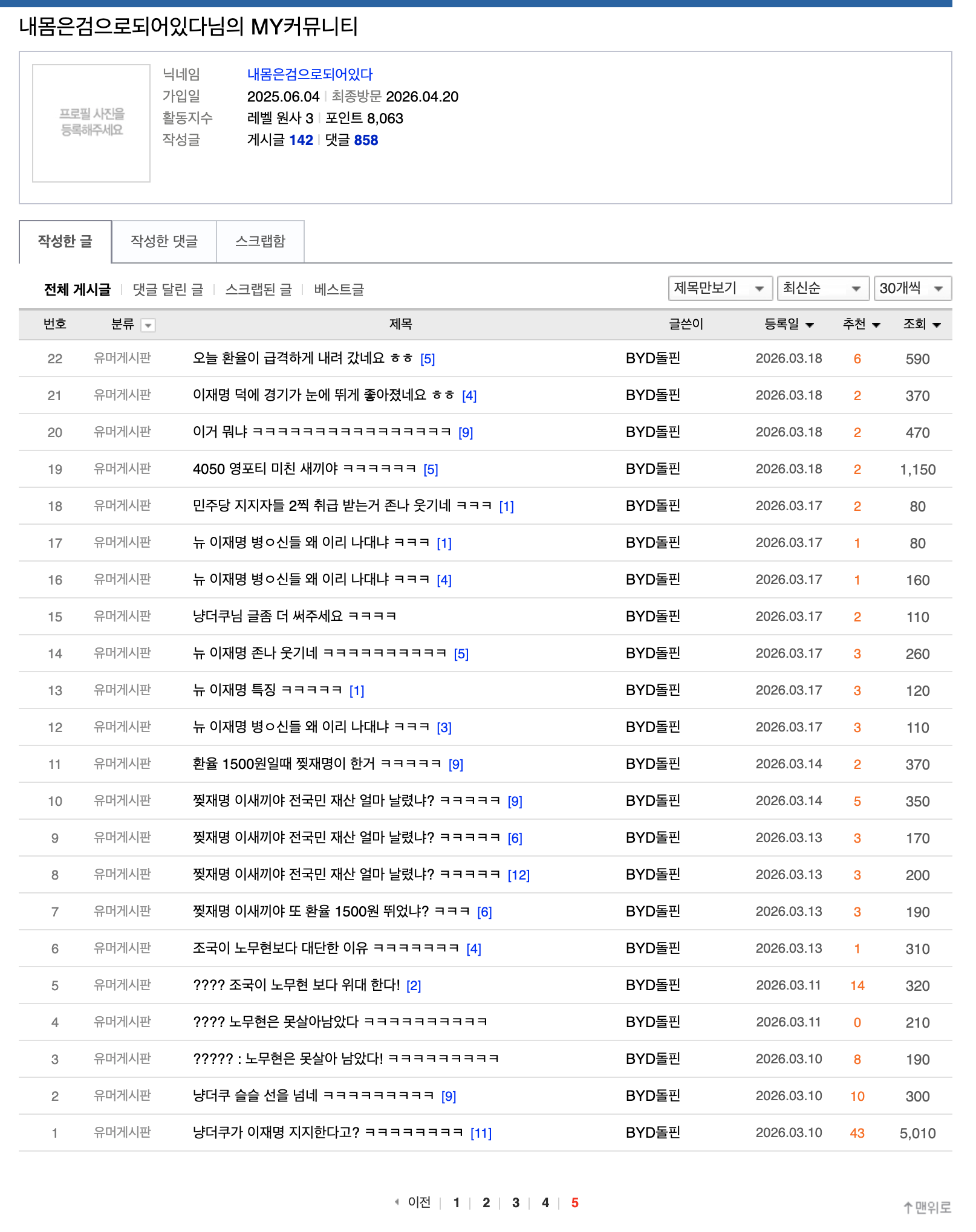
Task: Sort posts by 등록일 column
Action: coord(789,324)
